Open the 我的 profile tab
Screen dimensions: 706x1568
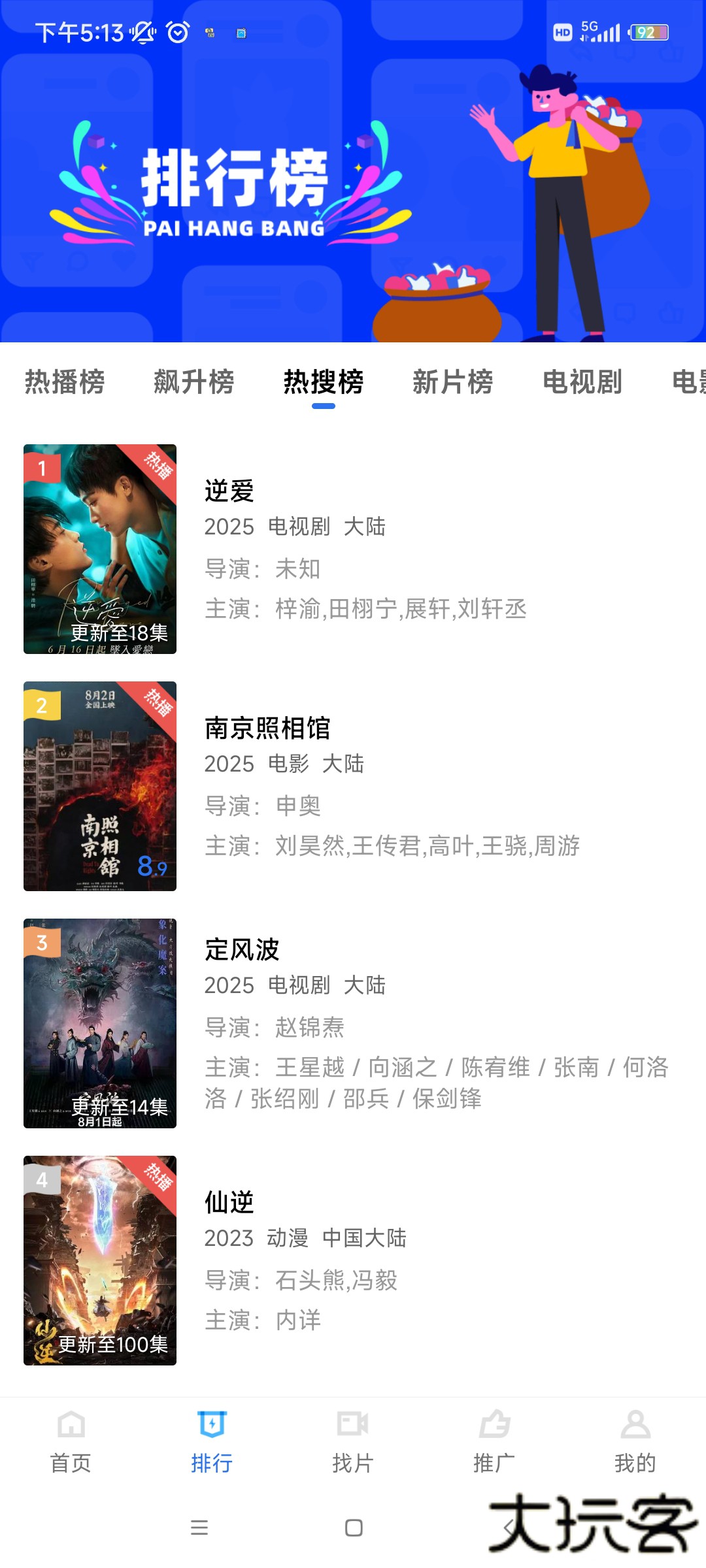[635, 1441]
